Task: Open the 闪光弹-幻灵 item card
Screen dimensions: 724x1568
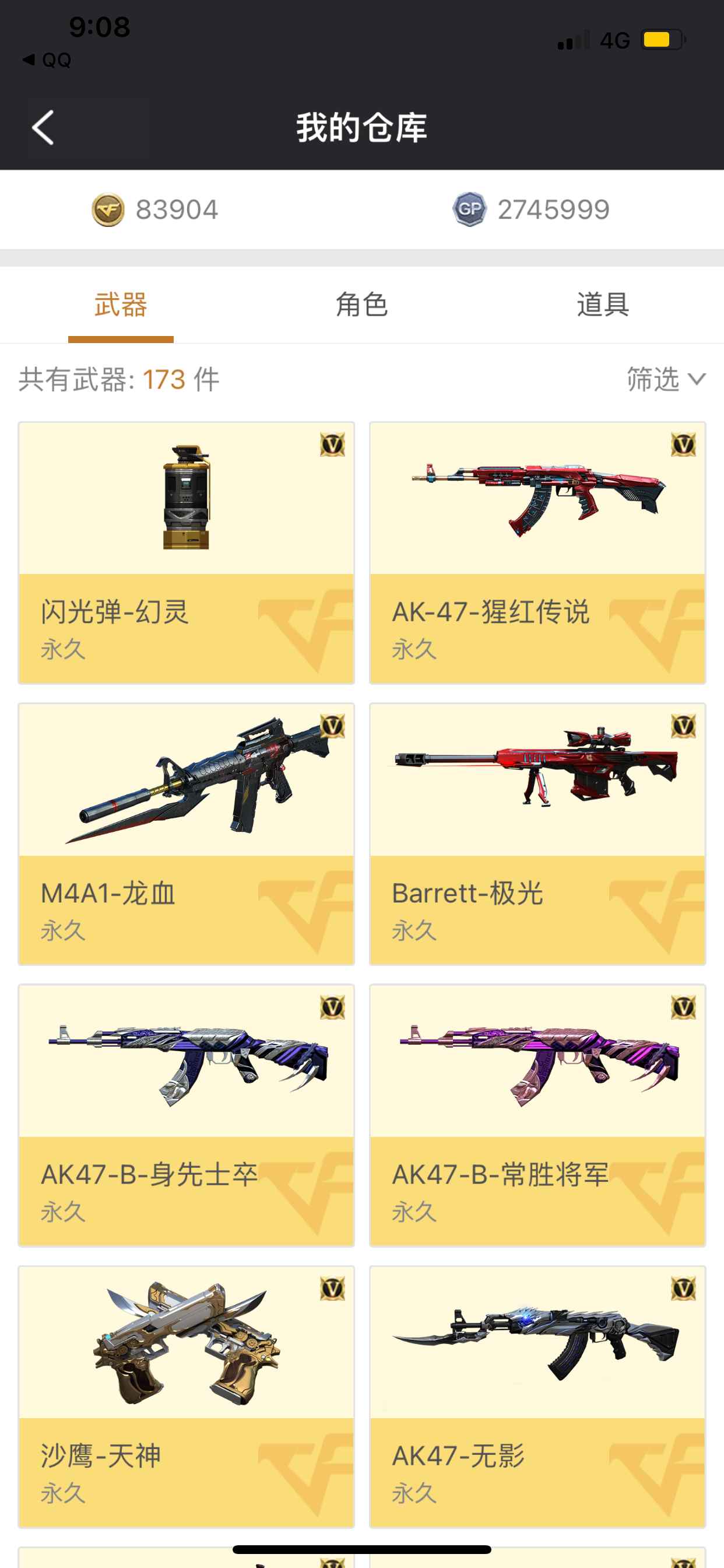Action: pyautogui.click(x=186, y=552)
